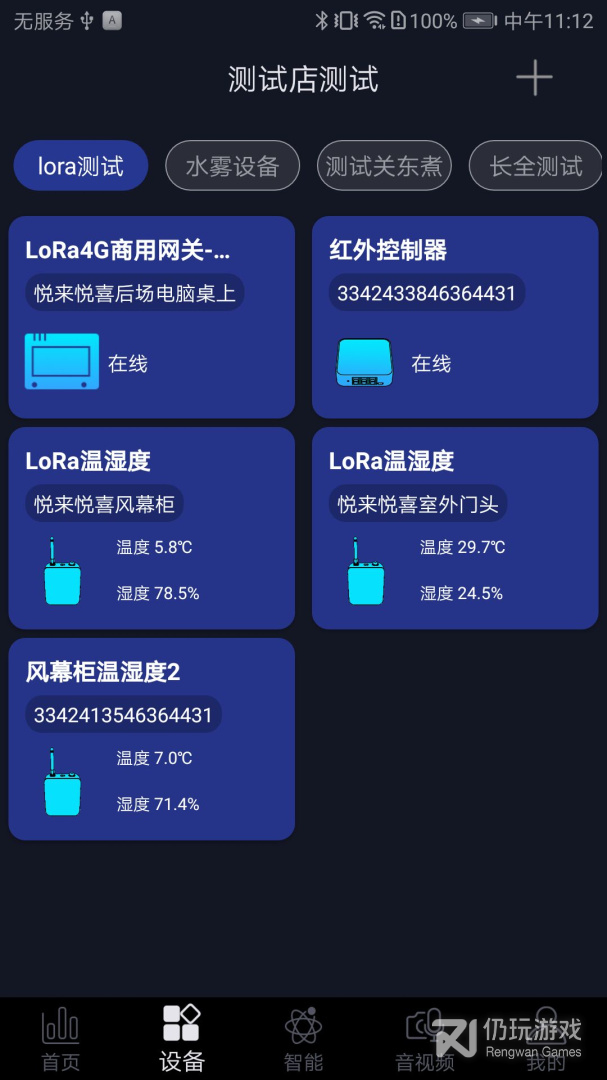Open LoRa温湿度 card for 悦来悦喜风幕柜
The height and width of the screenshot is (1080, 607).
coord(152,528)
